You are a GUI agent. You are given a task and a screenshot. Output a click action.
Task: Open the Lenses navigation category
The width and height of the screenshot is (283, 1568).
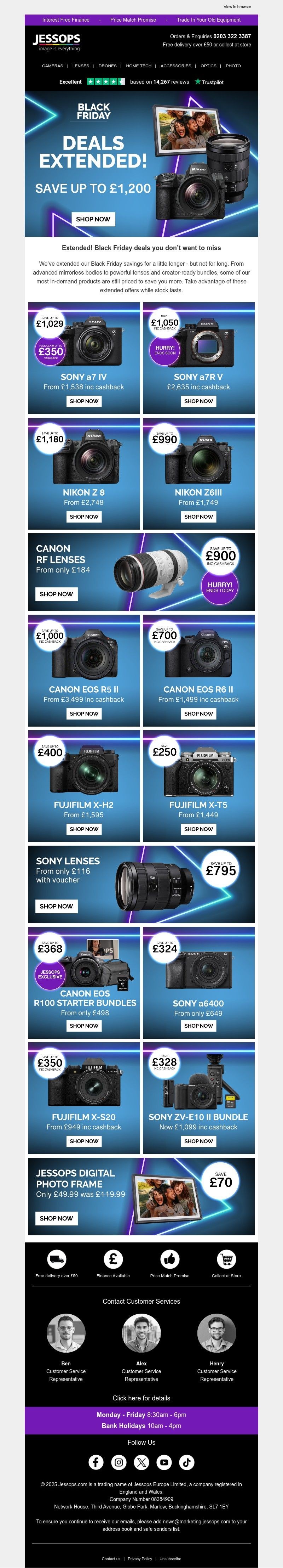pyautogui.click(x=81, y=66)
